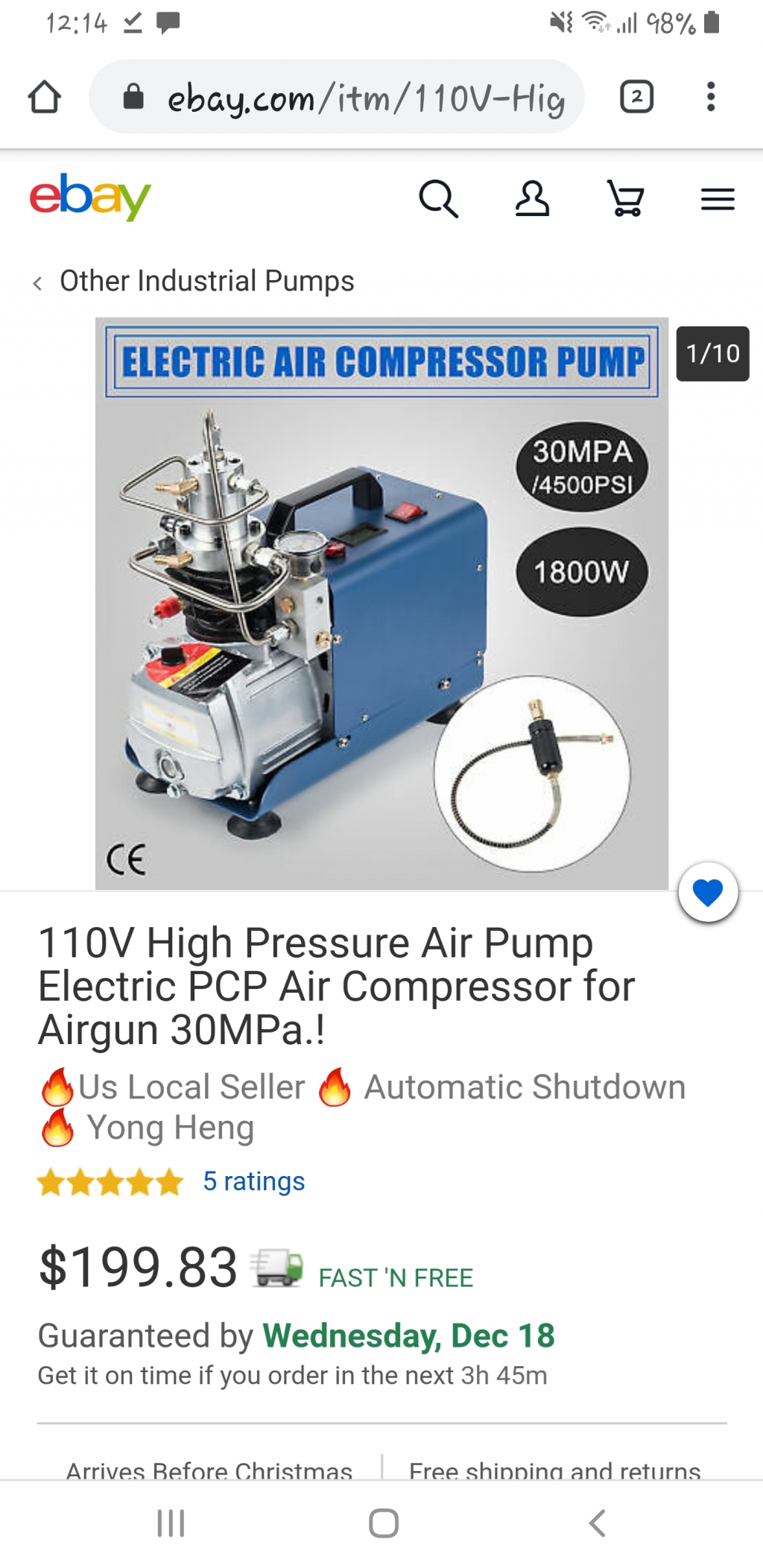The width and height of the screenshot is (763, 1568).
Task: Open the air compressor product photo
Action: [x=381, y=604]
